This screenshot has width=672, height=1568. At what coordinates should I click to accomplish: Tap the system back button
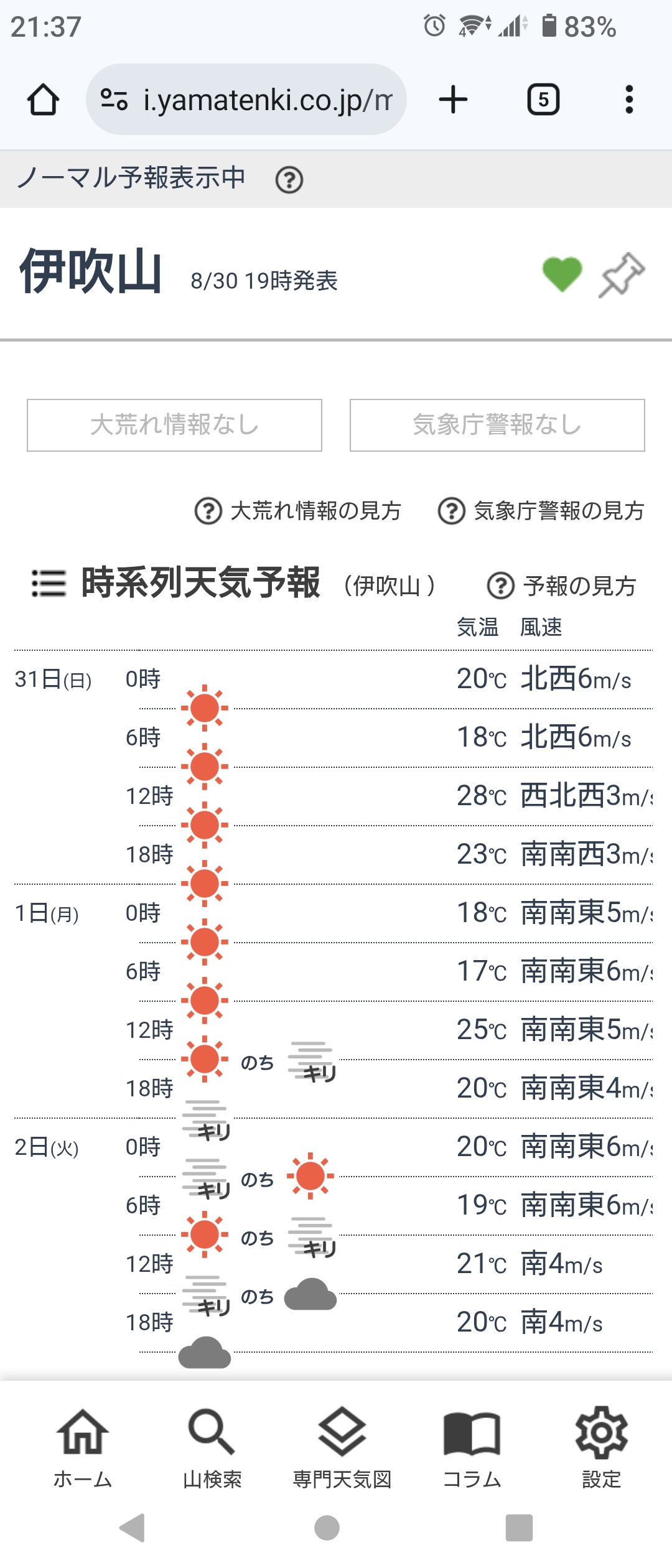(132, 1528)
